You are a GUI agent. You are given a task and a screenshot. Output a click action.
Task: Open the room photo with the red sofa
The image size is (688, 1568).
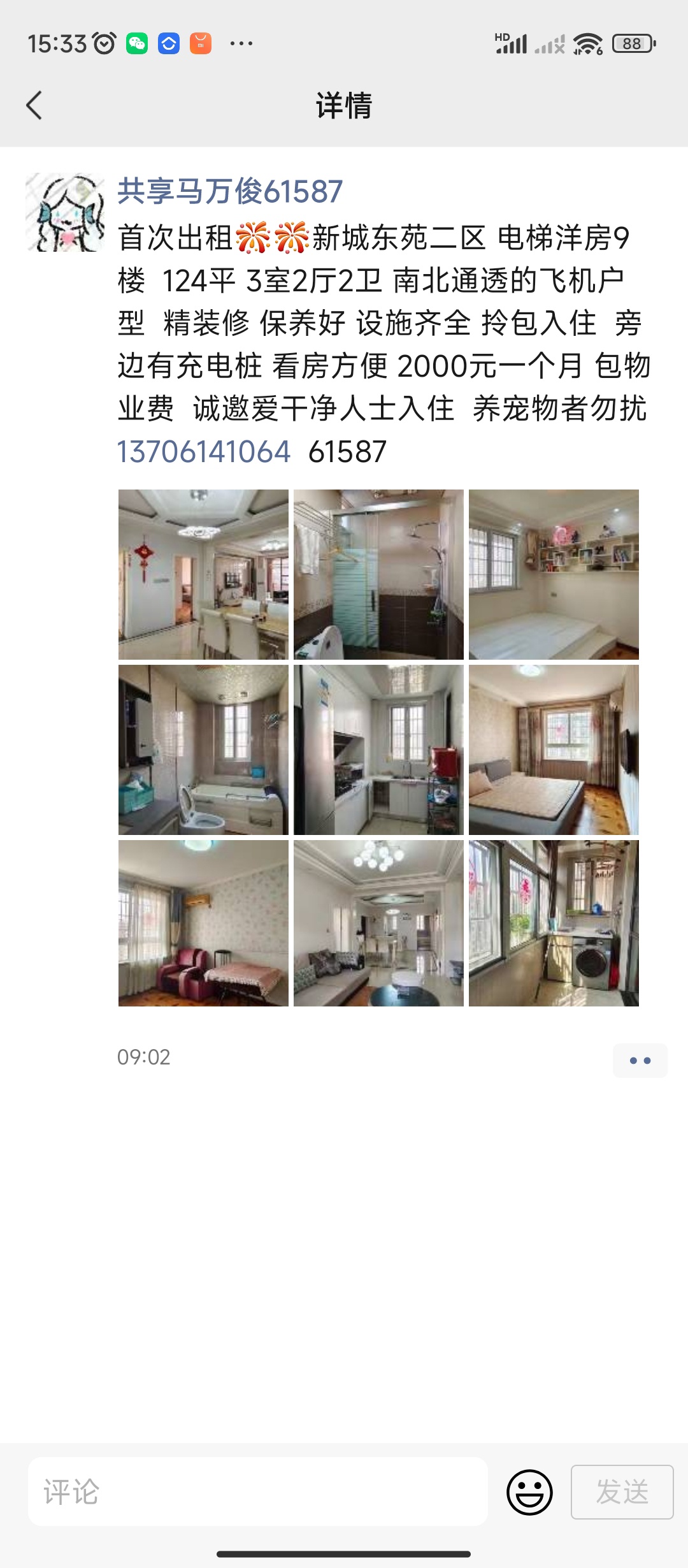[x=203, y=923]
